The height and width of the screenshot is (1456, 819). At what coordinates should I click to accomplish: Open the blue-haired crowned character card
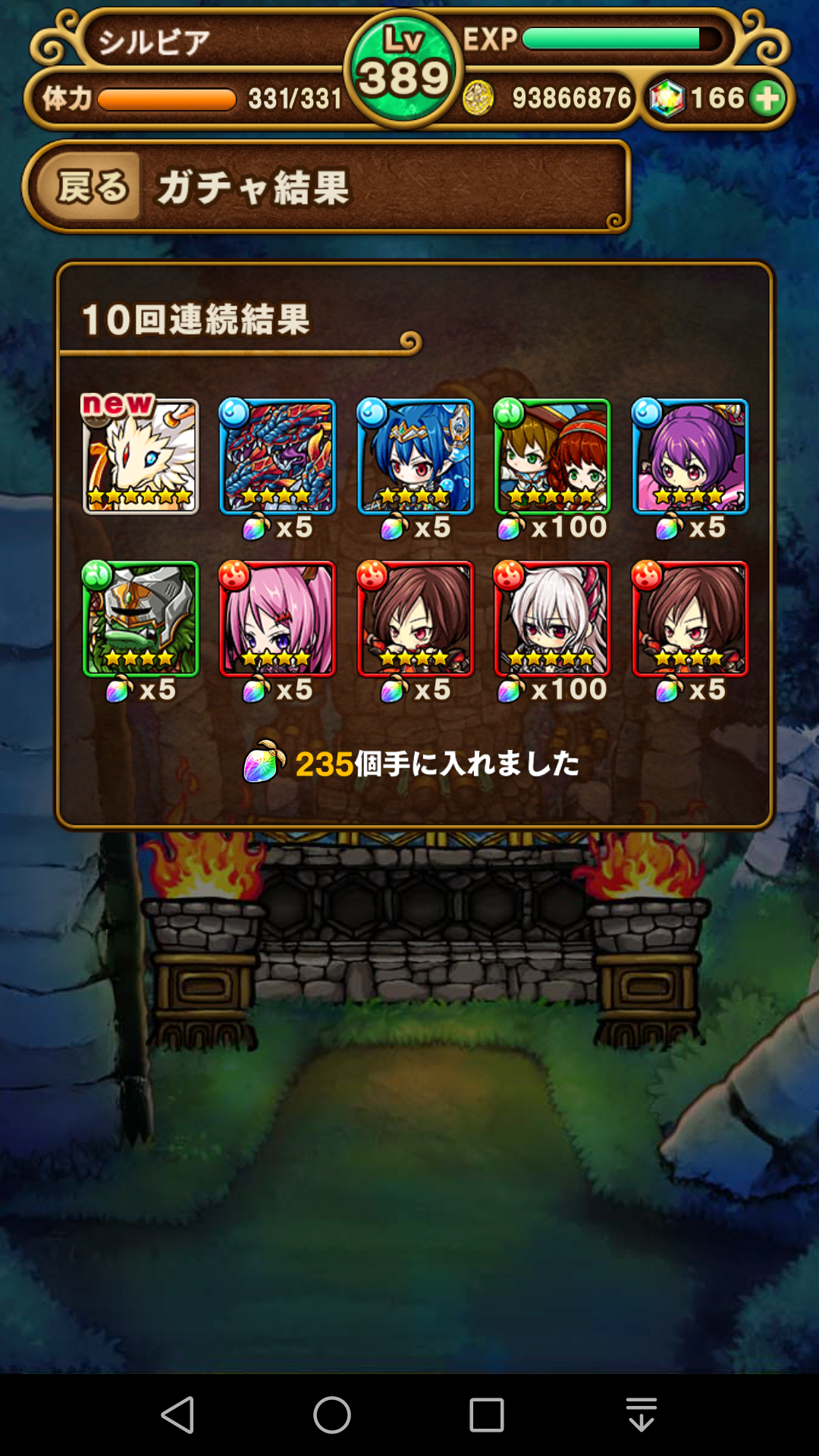tap(415, 457)
